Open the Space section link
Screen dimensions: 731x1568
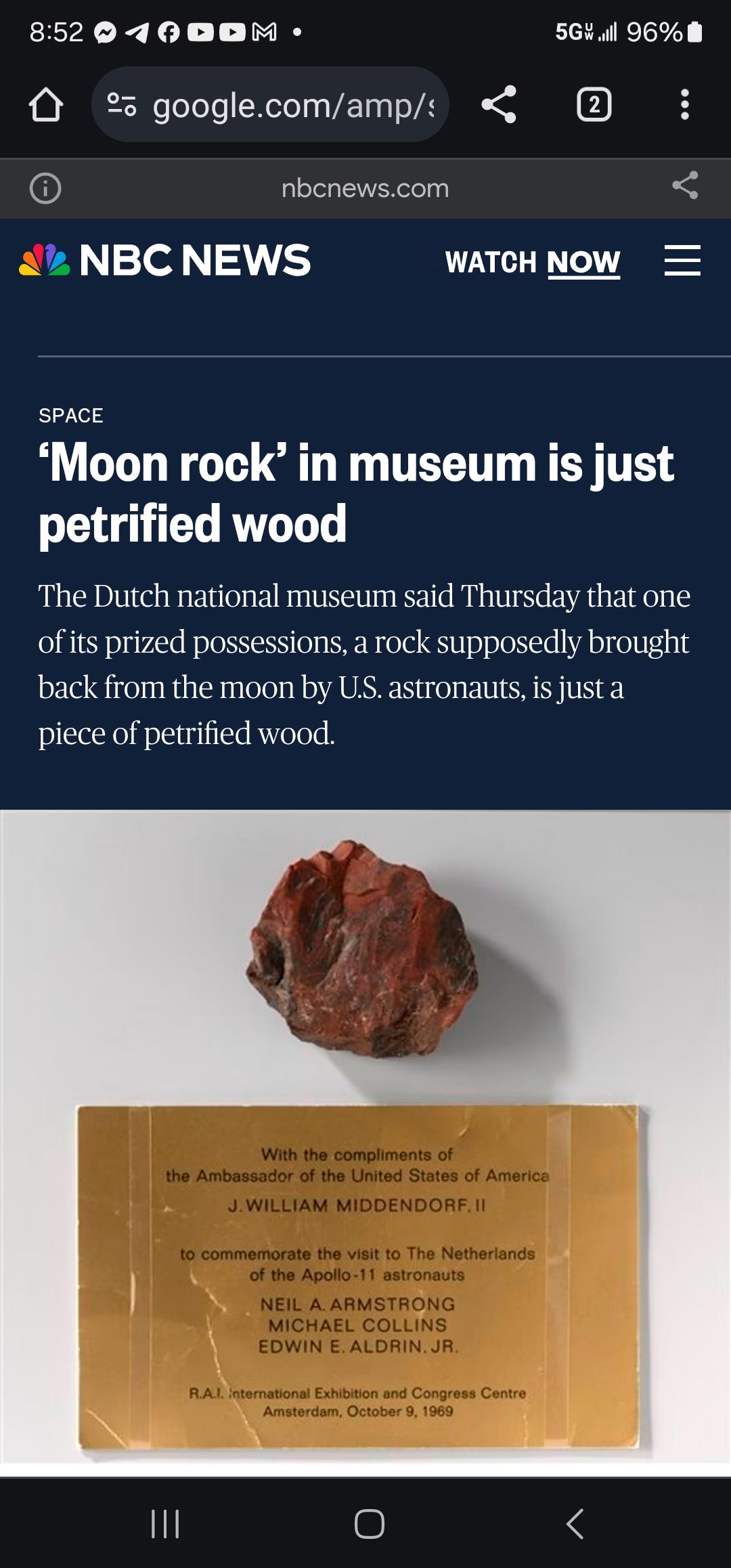(71, 416)
